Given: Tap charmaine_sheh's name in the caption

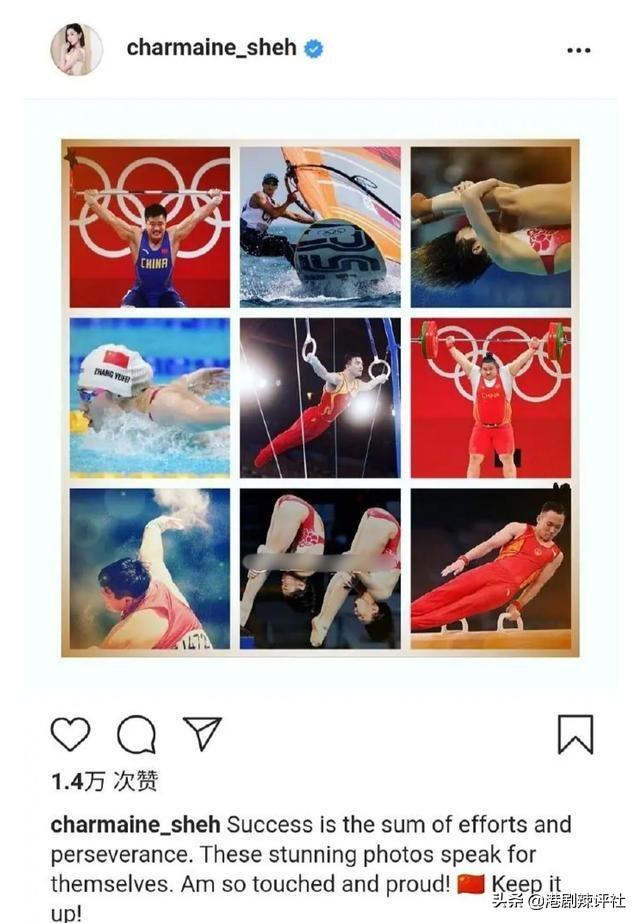Looking at the screenshot, I should click(136, 825).
